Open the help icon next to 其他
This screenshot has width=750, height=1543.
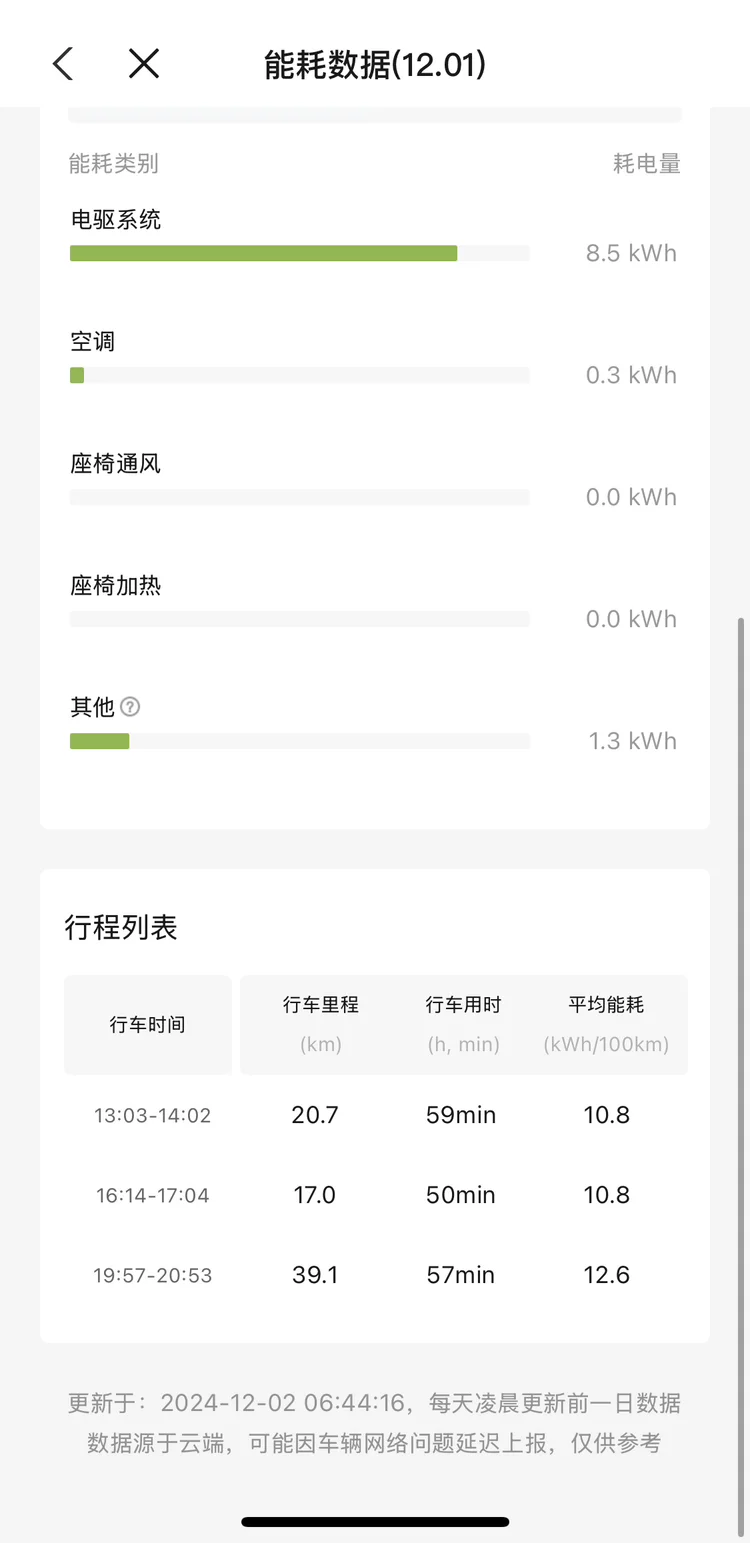pos(130,707)
